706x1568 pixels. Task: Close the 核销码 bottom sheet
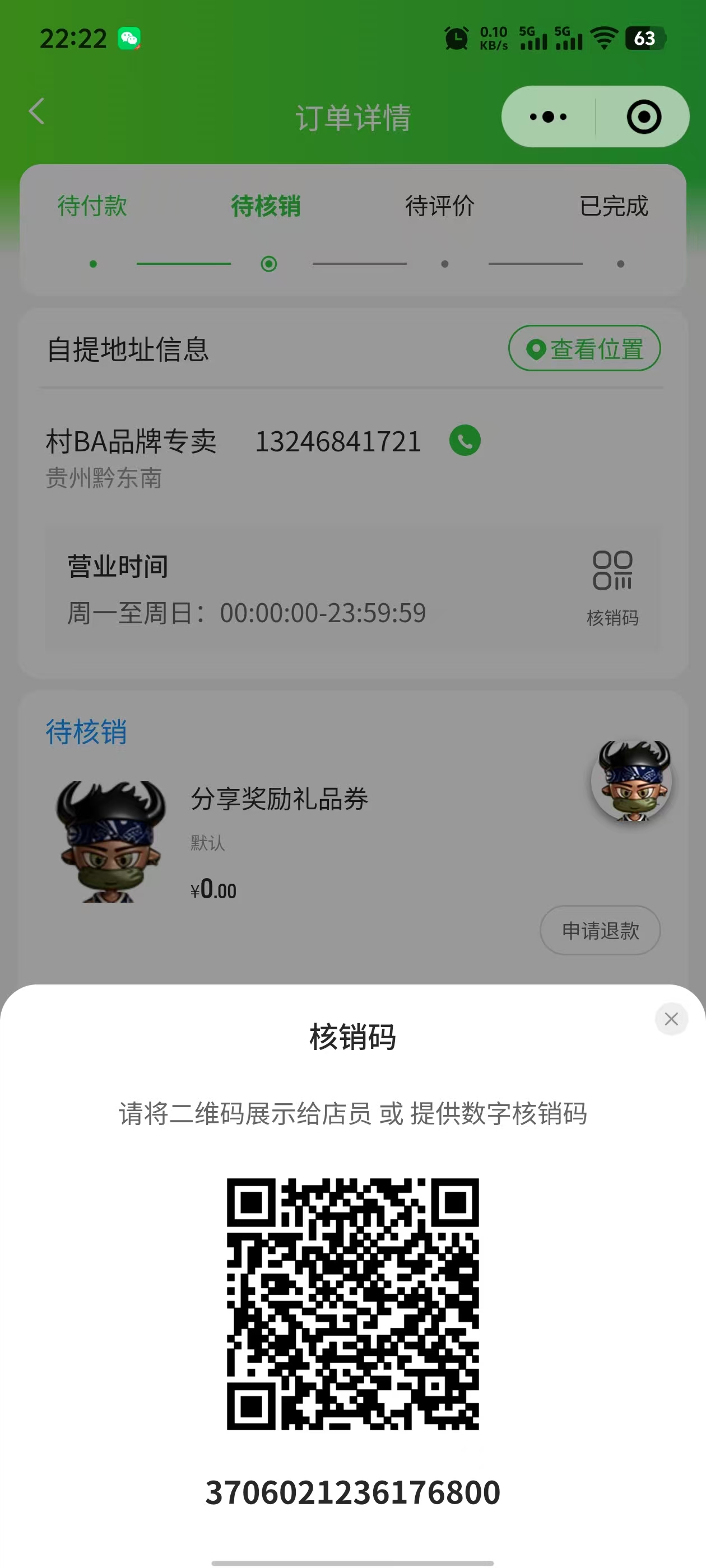(x=671, y=1019)
